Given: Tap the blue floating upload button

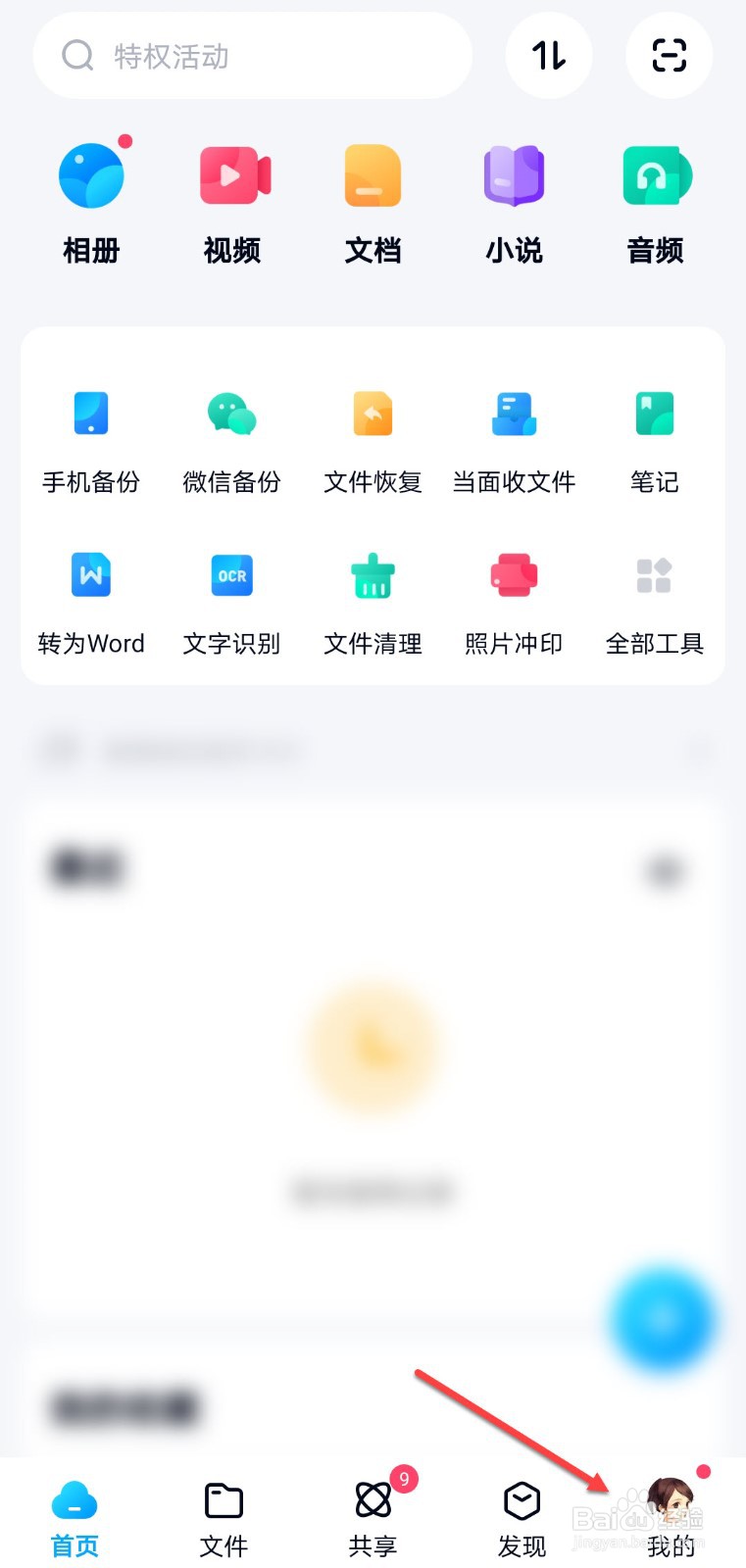Looking at the screenshot, I should 663,1318.
